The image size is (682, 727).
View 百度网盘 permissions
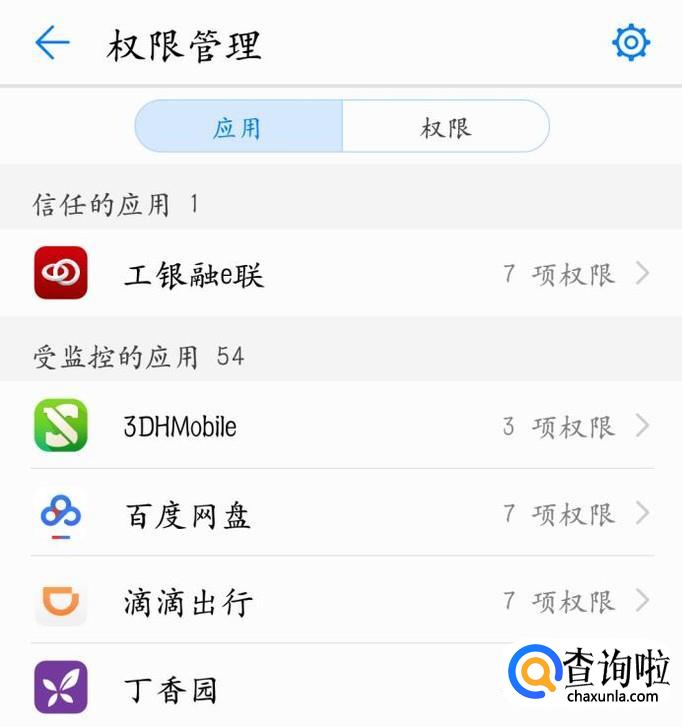point(341,514)
